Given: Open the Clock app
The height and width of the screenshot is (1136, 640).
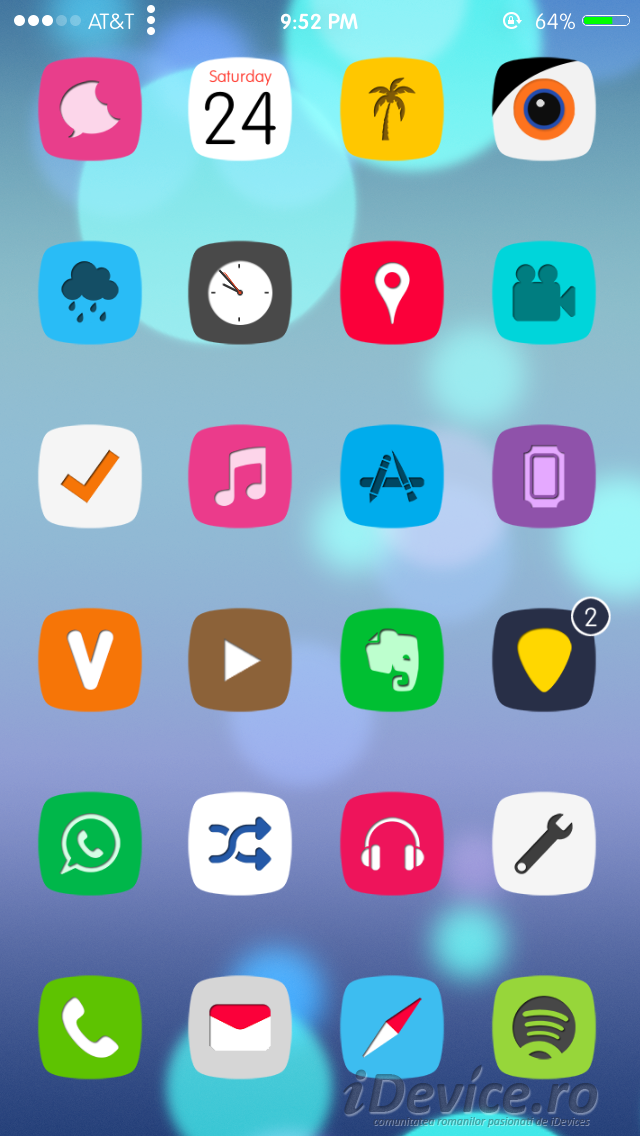Looking at the screenshot, I should (x=240, y=293).
